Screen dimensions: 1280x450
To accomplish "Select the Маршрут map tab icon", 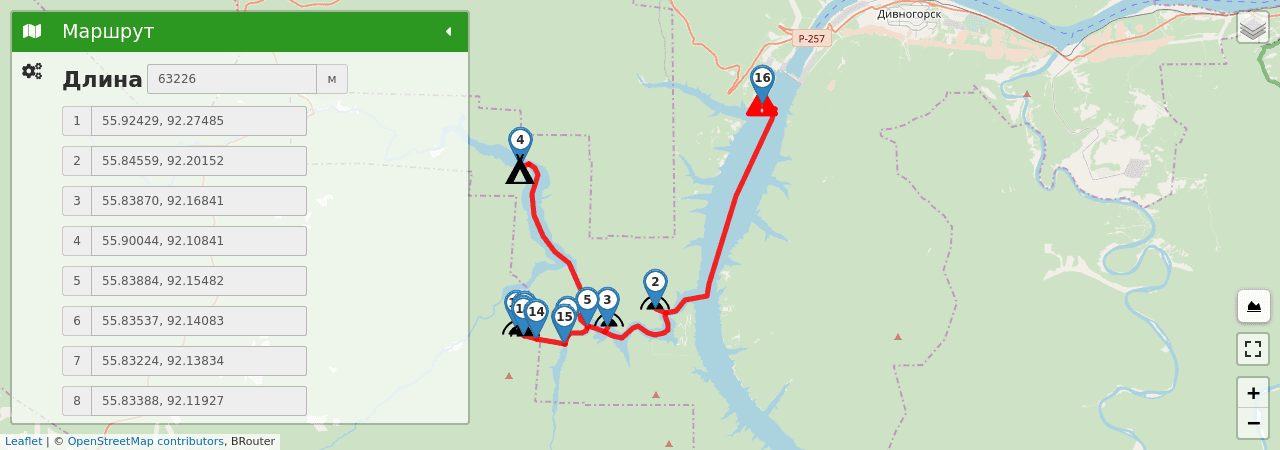I will pyautogui.click(x=32, y=31).
